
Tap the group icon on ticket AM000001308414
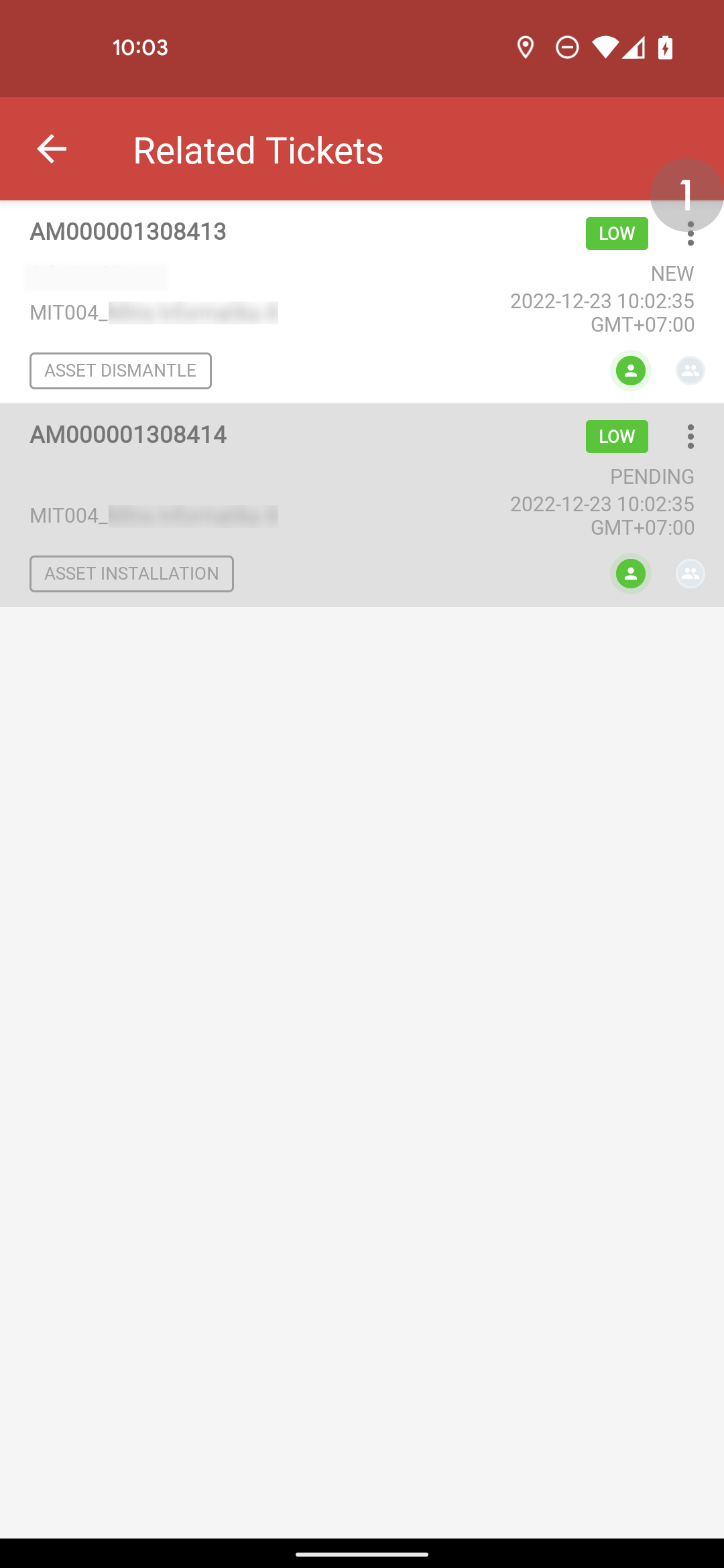[x=690, y=574]
